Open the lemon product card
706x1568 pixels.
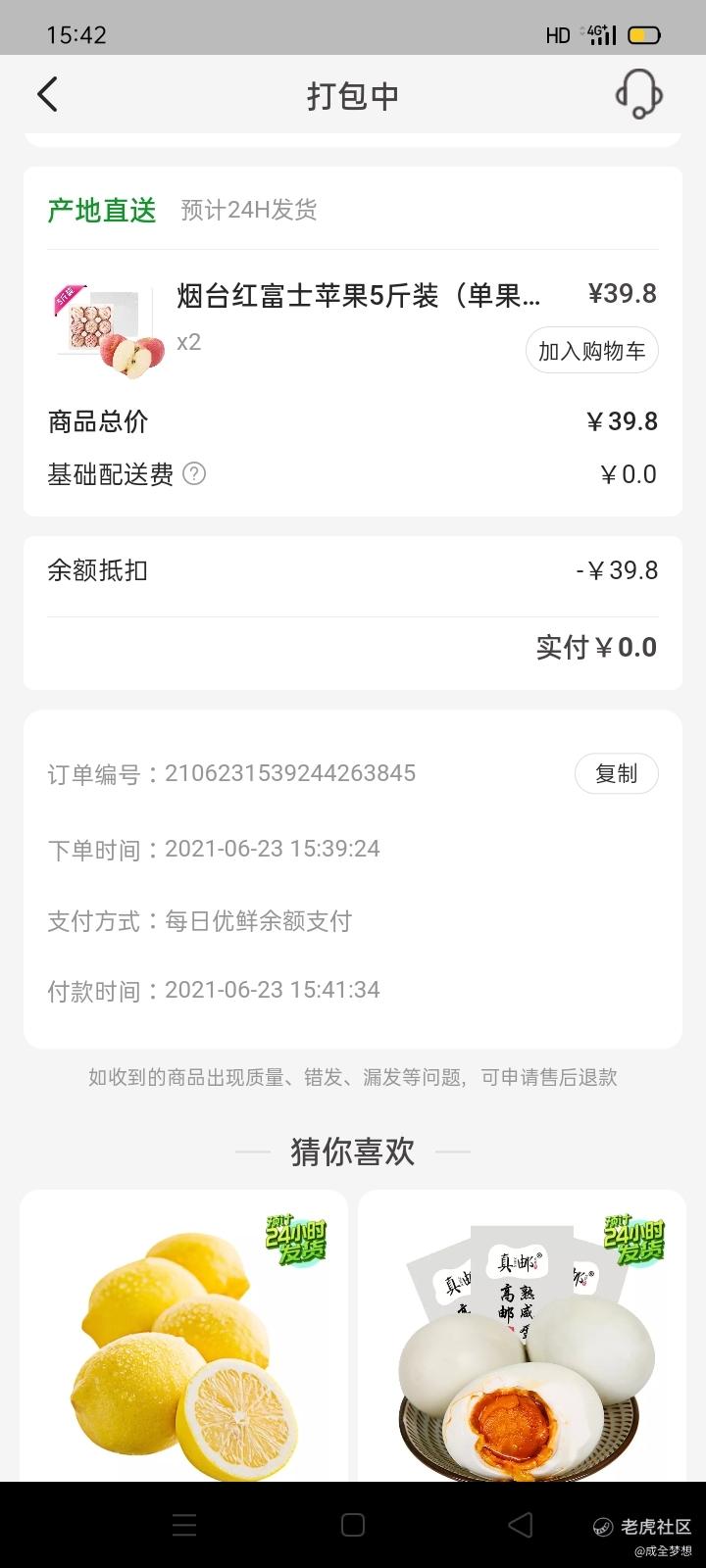pos(183,1335)
